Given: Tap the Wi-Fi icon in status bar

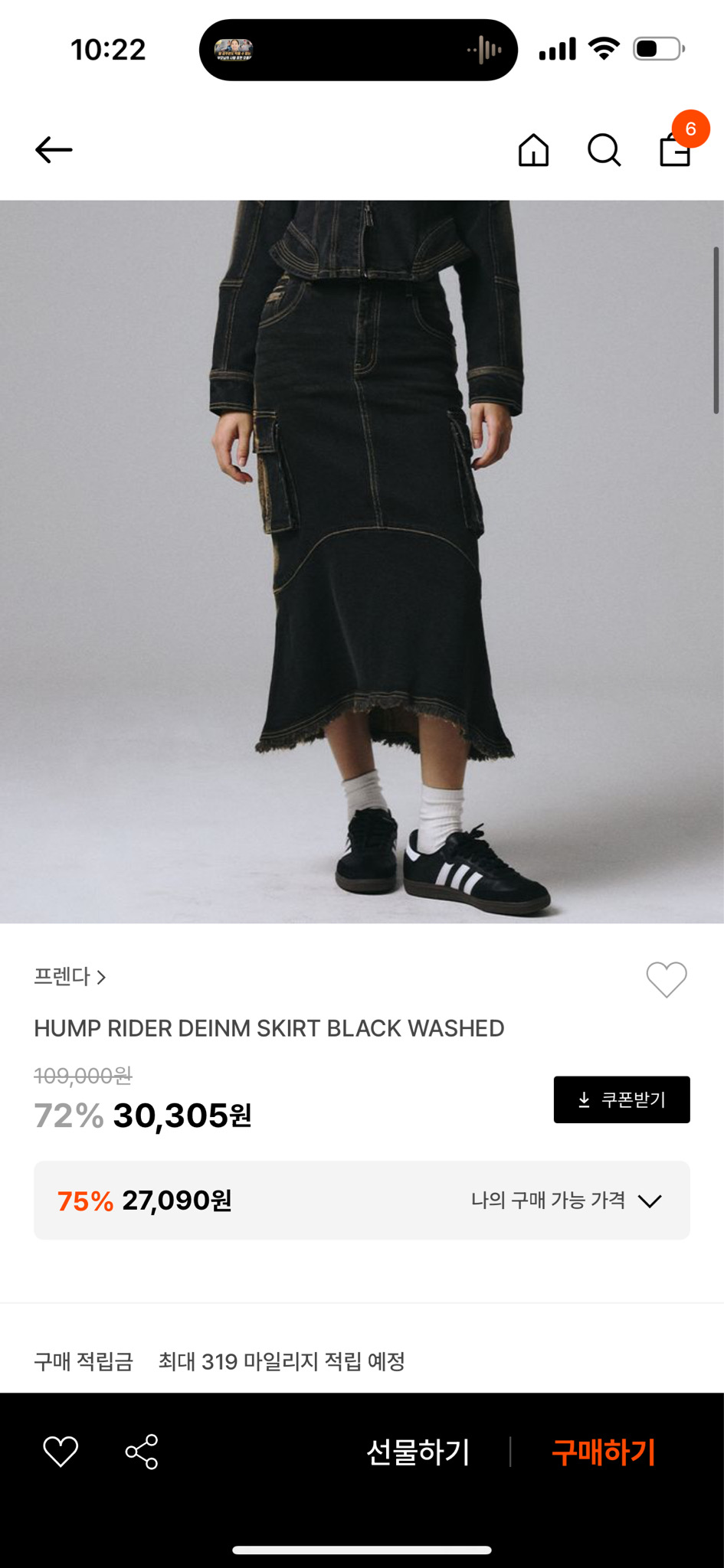Looking at the screenshot, I should 602,47.
